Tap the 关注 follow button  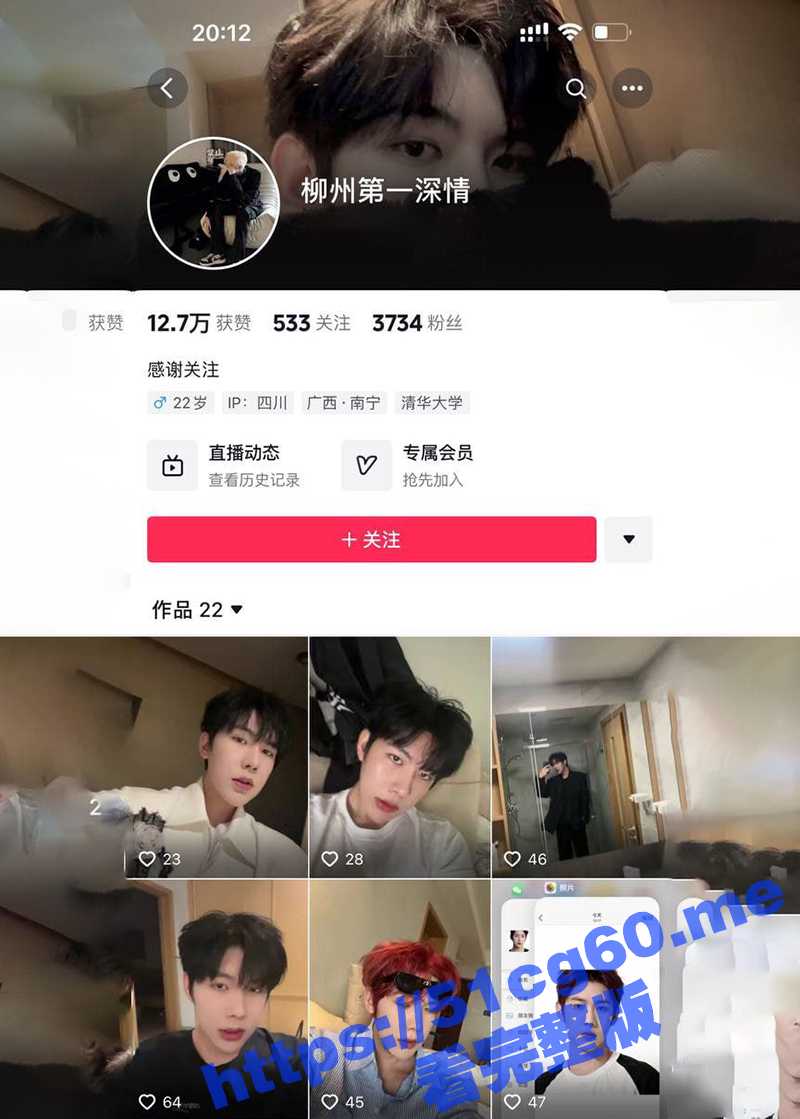tap(371, 539)
